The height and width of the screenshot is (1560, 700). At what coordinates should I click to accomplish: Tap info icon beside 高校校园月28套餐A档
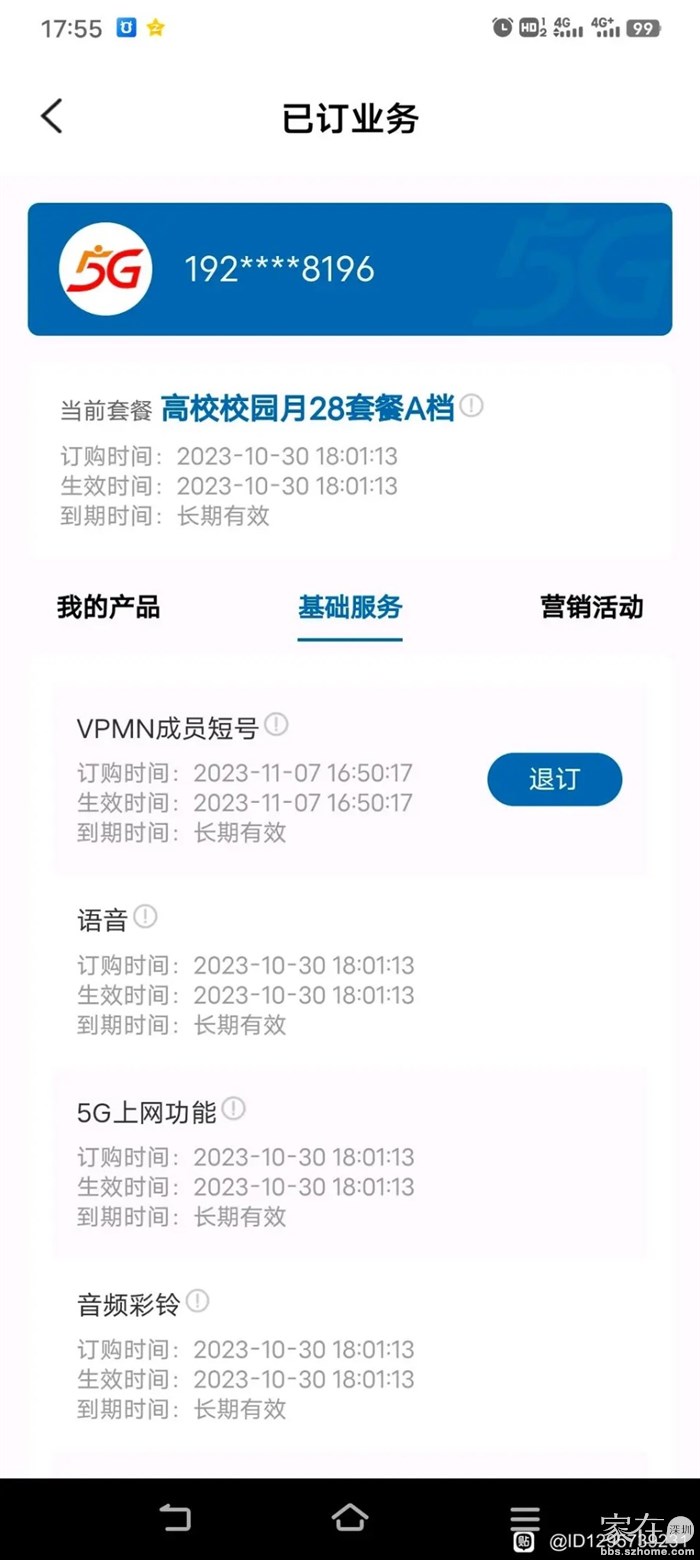[472, 406]
